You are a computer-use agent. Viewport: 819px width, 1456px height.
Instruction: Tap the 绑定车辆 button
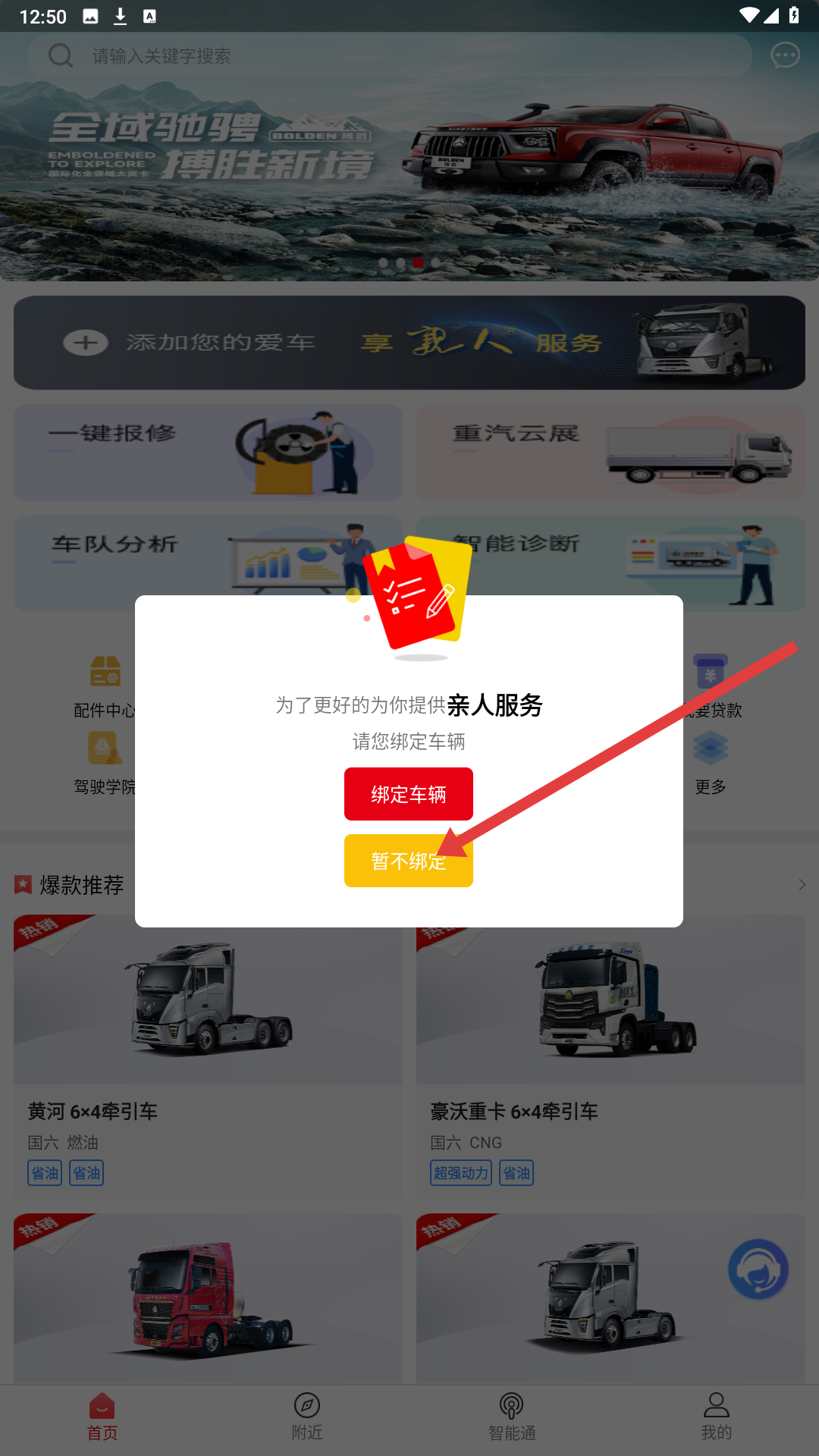click(x=408, y=794)
